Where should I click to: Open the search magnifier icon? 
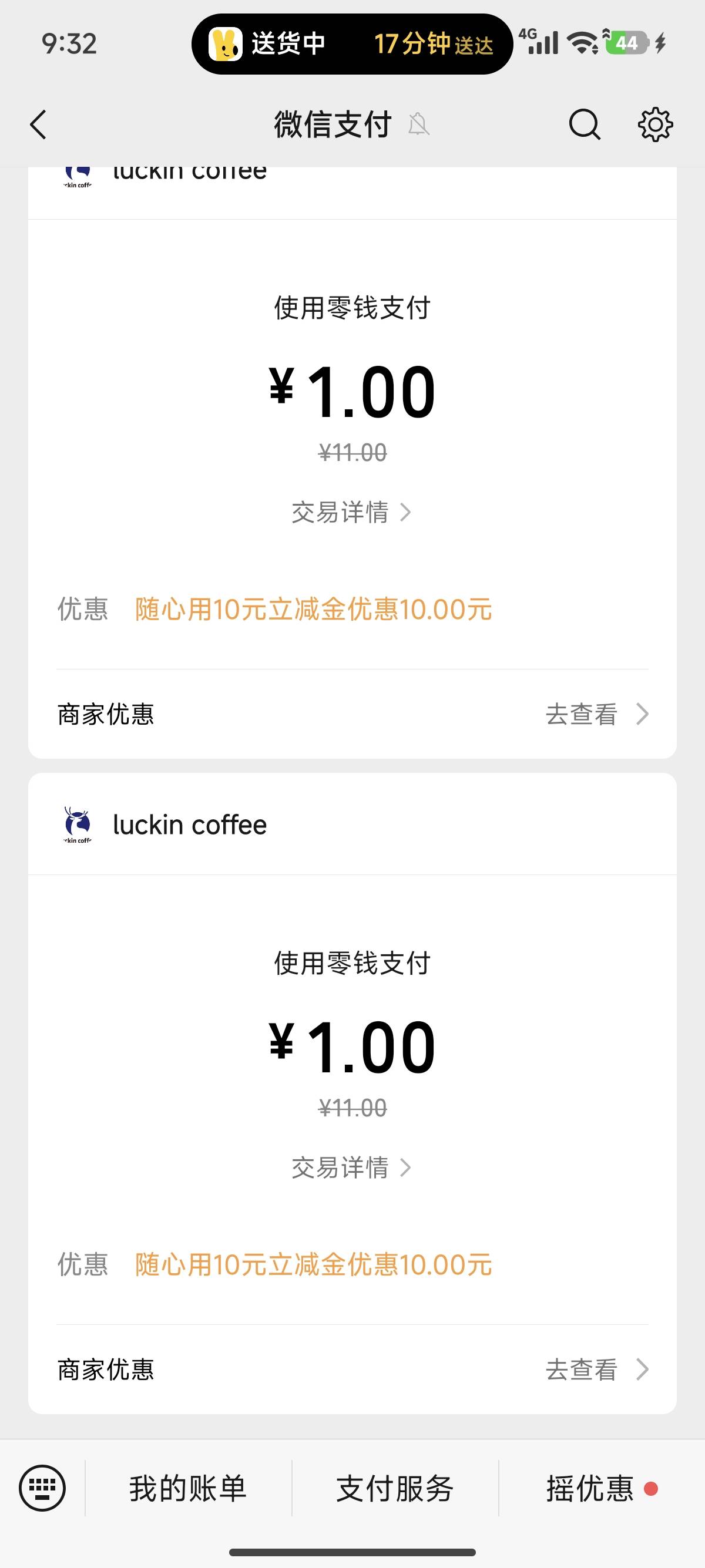pos(585,125)
